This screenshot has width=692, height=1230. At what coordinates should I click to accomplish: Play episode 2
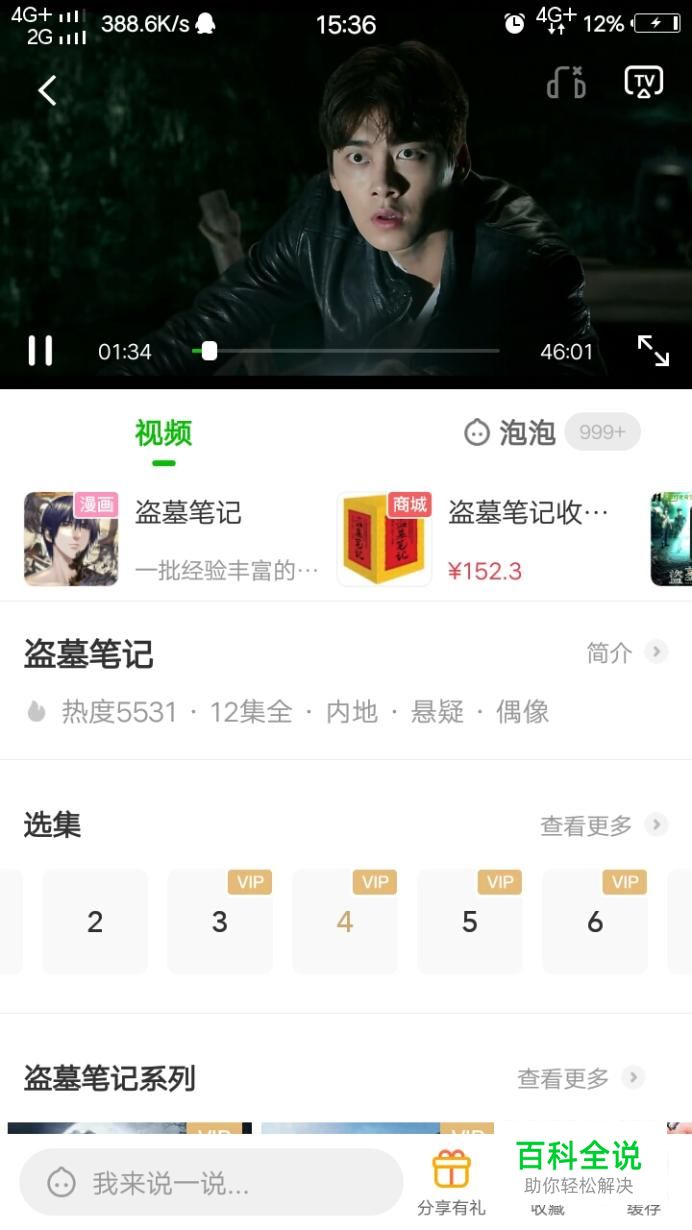(95, 922)
